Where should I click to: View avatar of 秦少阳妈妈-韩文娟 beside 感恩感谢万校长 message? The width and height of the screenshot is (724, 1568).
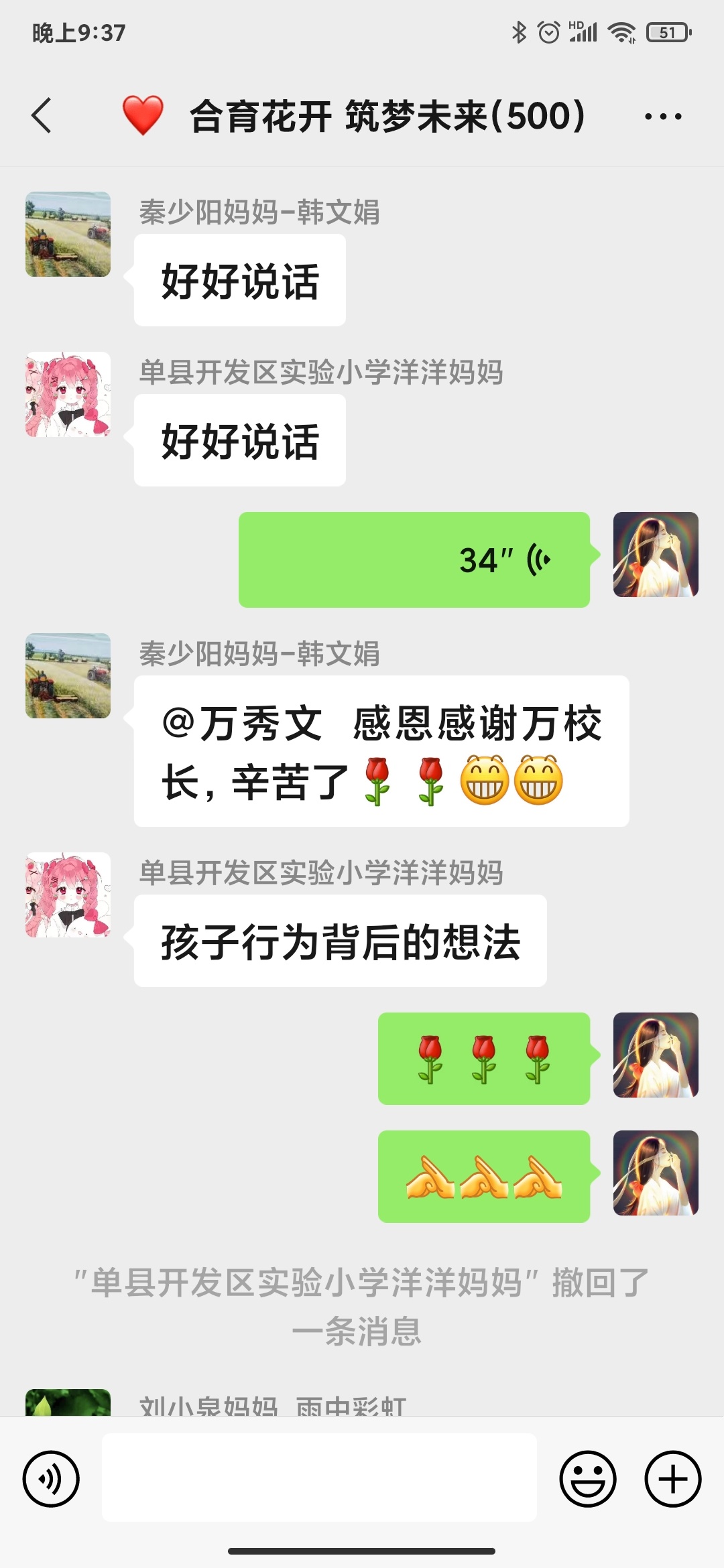[x=68, y=675]
